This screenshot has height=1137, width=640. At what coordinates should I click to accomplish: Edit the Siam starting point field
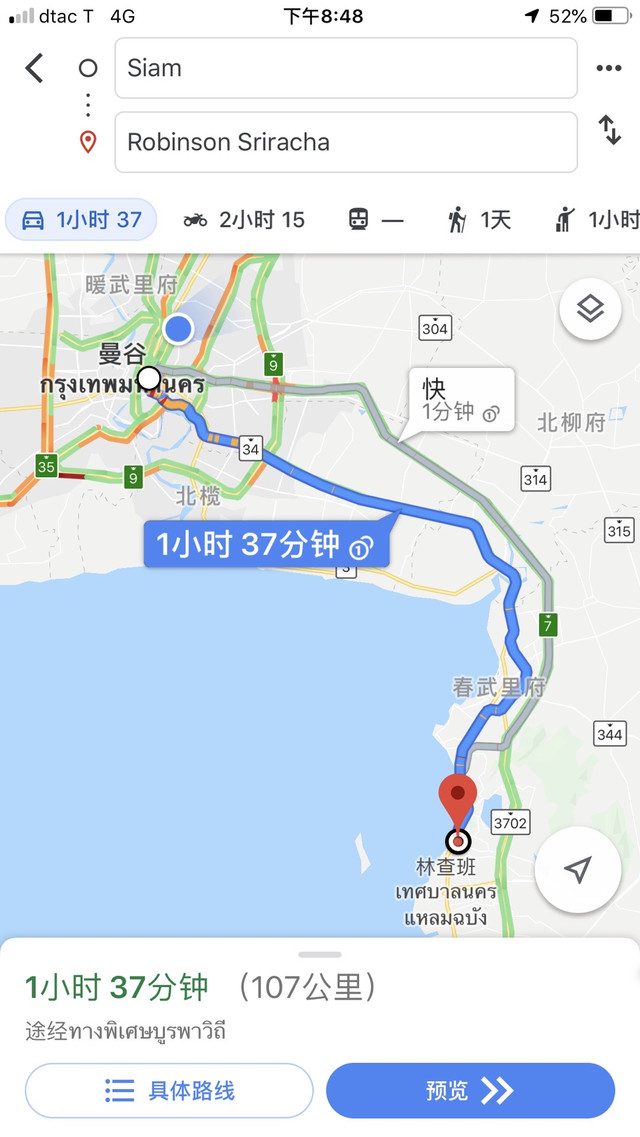[x=345, y=68]
